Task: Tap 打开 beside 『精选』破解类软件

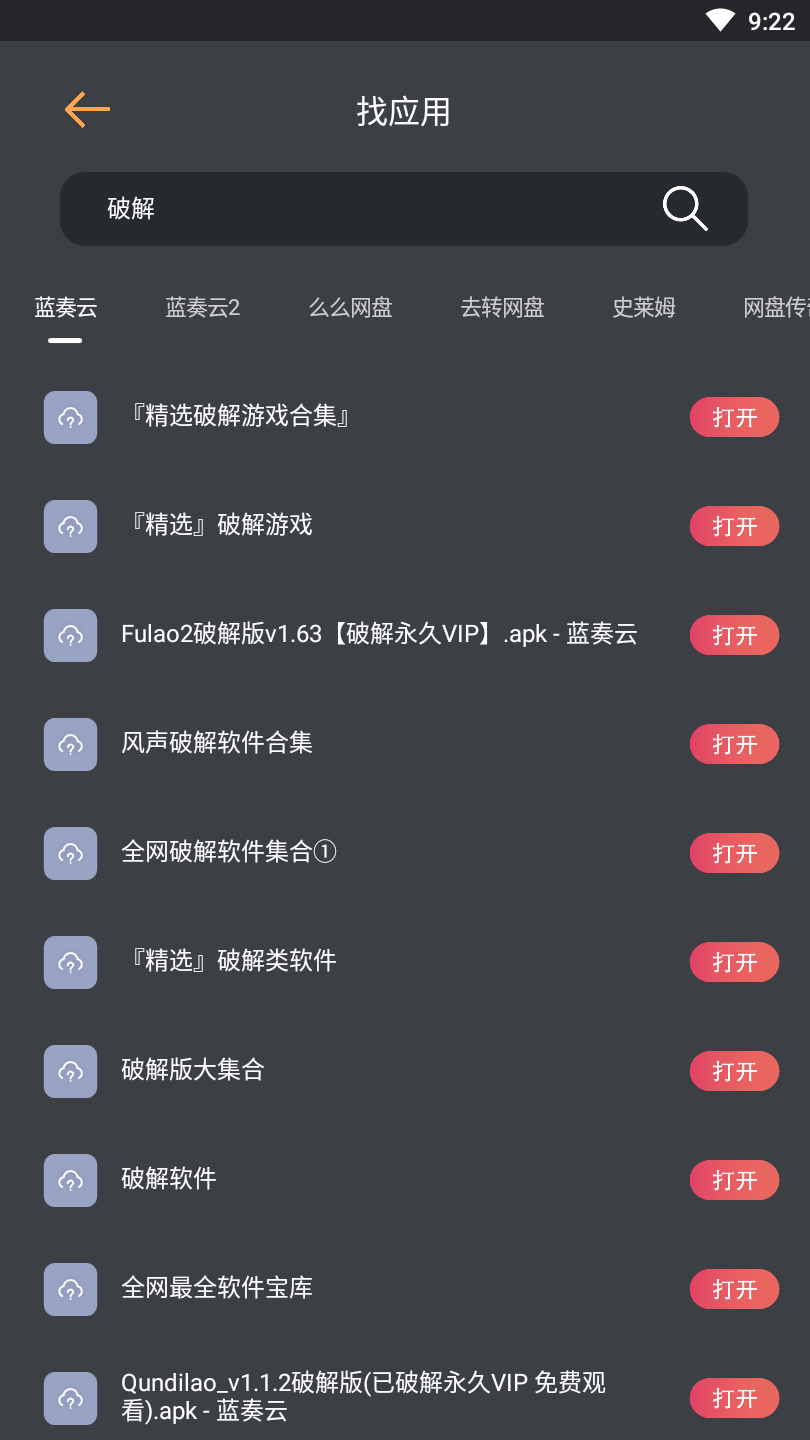Action: coord(734,963)
